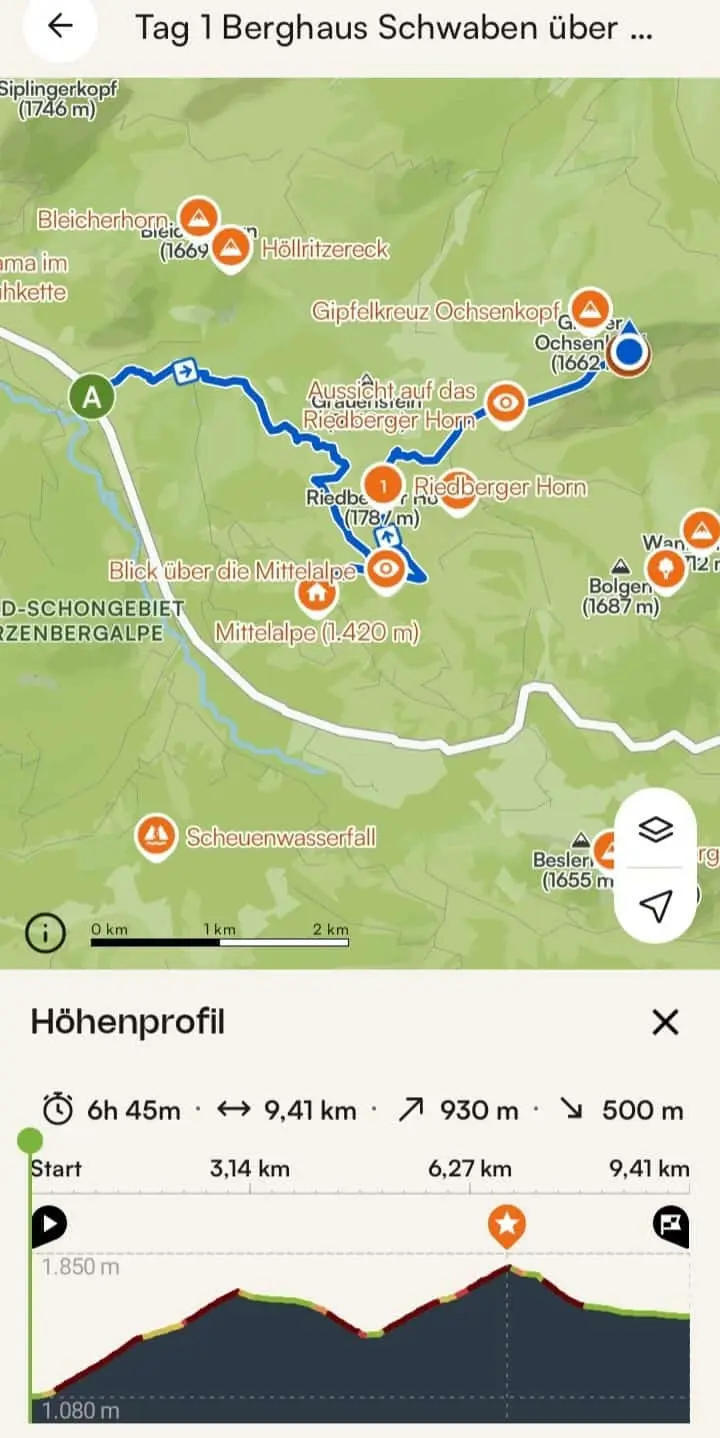Close the Höhenprofil panel

tap(665, 1023)
